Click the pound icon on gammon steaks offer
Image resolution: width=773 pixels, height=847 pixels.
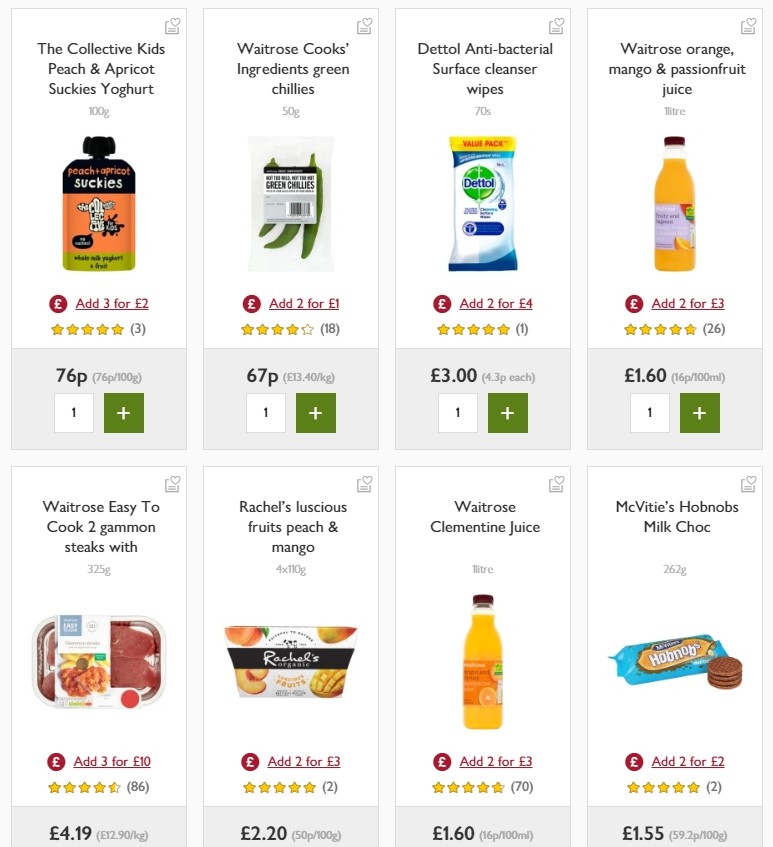tap(56, 761)
